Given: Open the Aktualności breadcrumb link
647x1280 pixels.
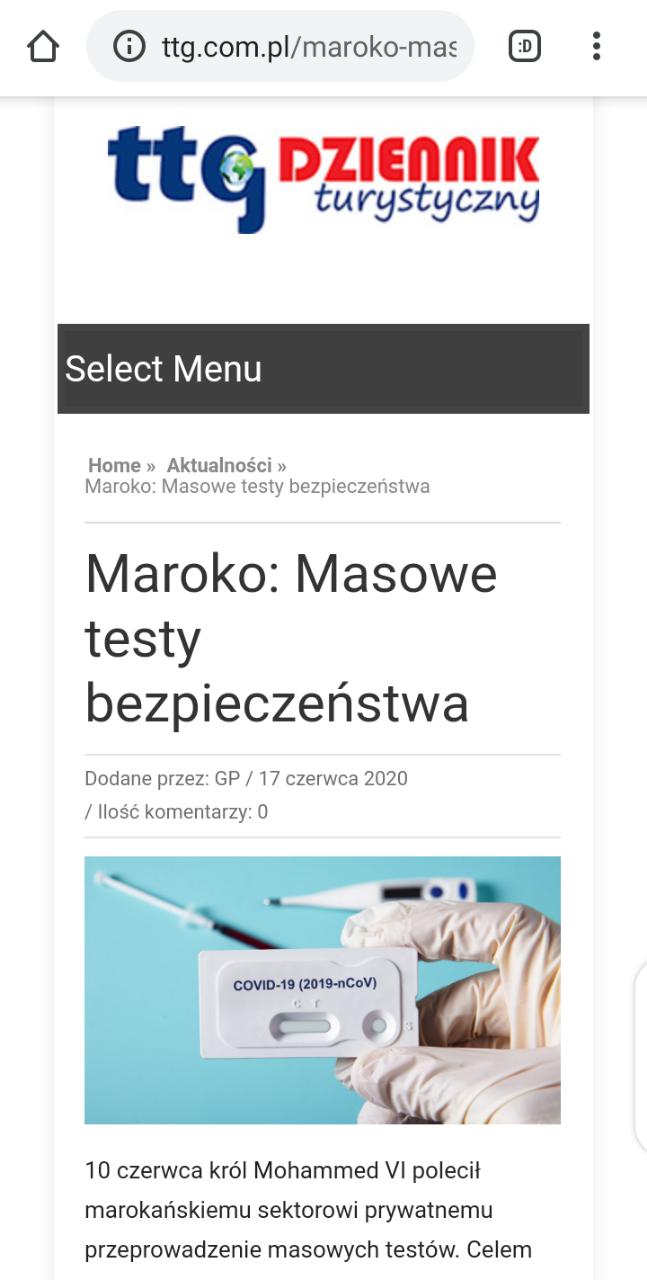Looking at the screenshot, I should point(219,465).
